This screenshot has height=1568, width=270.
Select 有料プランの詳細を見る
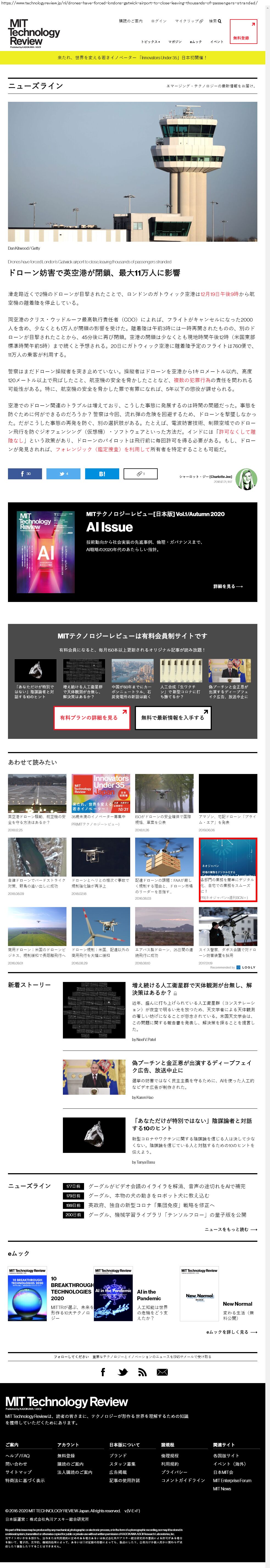click(91, 718)
